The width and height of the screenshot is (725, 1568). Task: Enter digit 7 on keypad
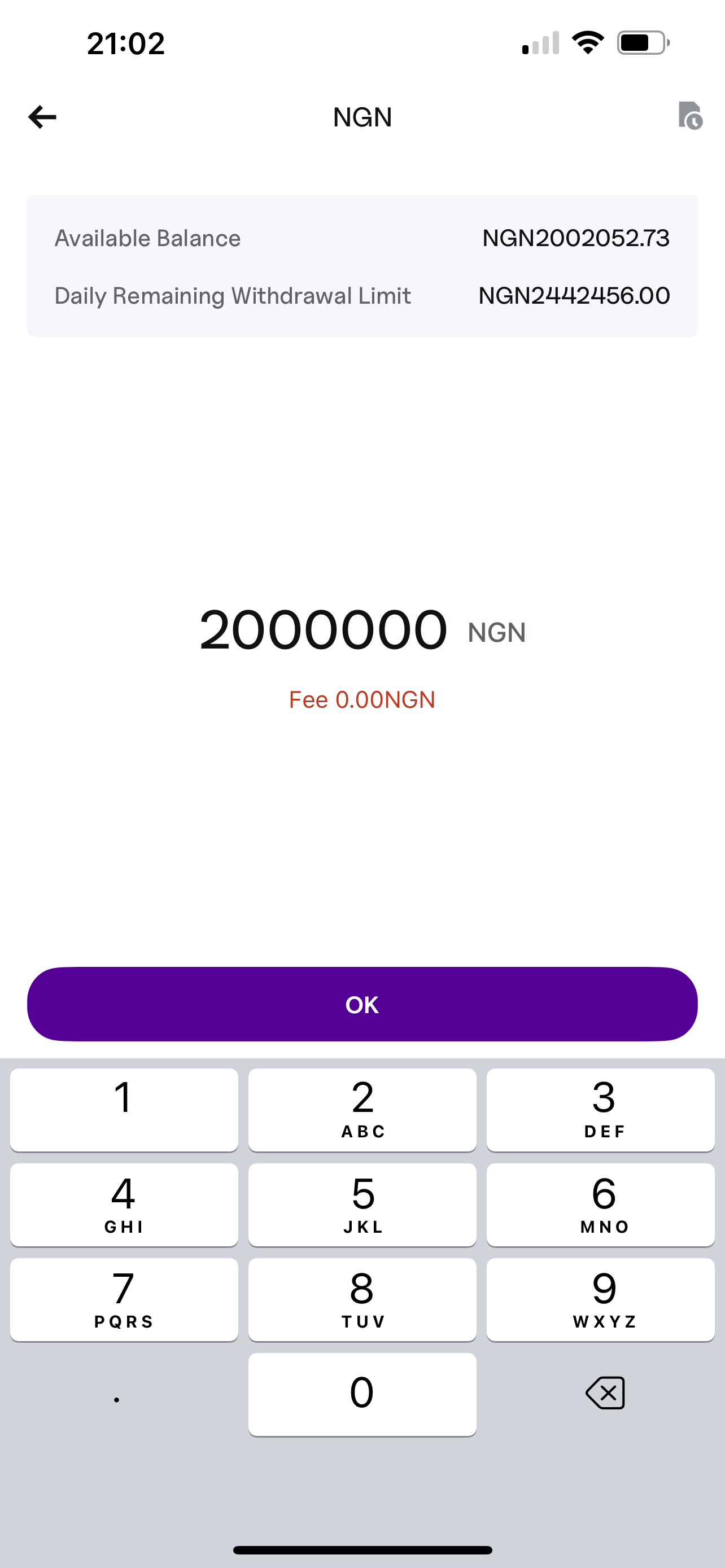pyautogui.click(x=124, y=1299)
